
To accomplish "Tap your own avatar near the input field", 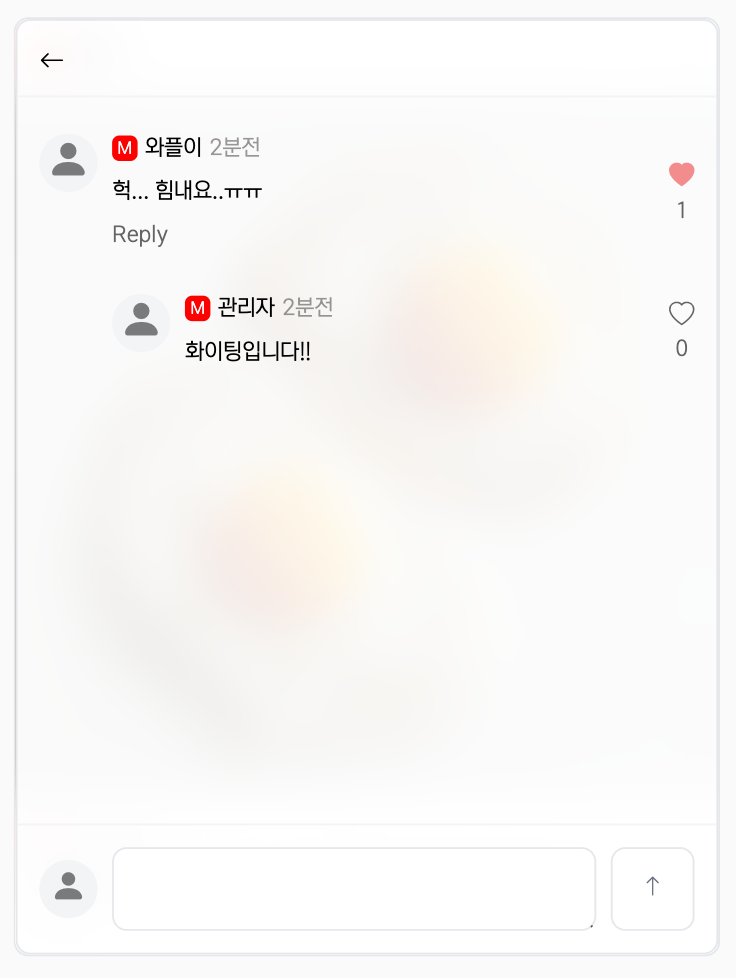I will 68,888.
